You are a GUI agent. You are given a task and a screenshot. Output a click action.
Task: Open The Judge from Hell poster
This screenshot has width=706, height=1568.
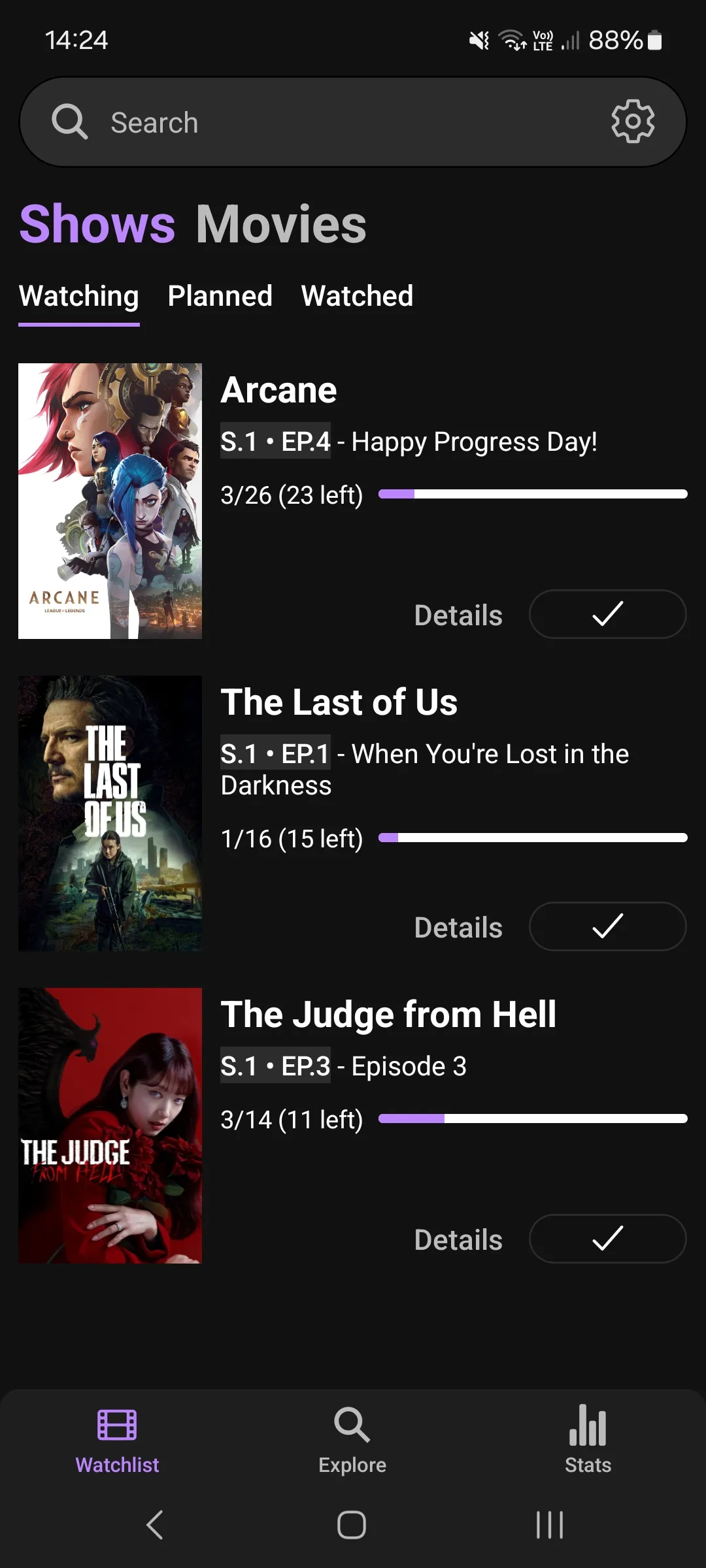pos(110,1125)
